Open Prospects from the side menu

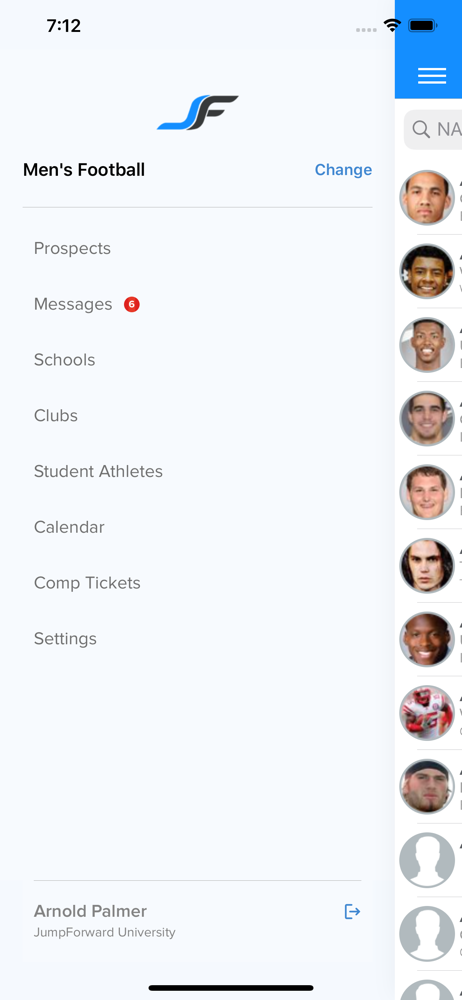click(x=72, y=248)
